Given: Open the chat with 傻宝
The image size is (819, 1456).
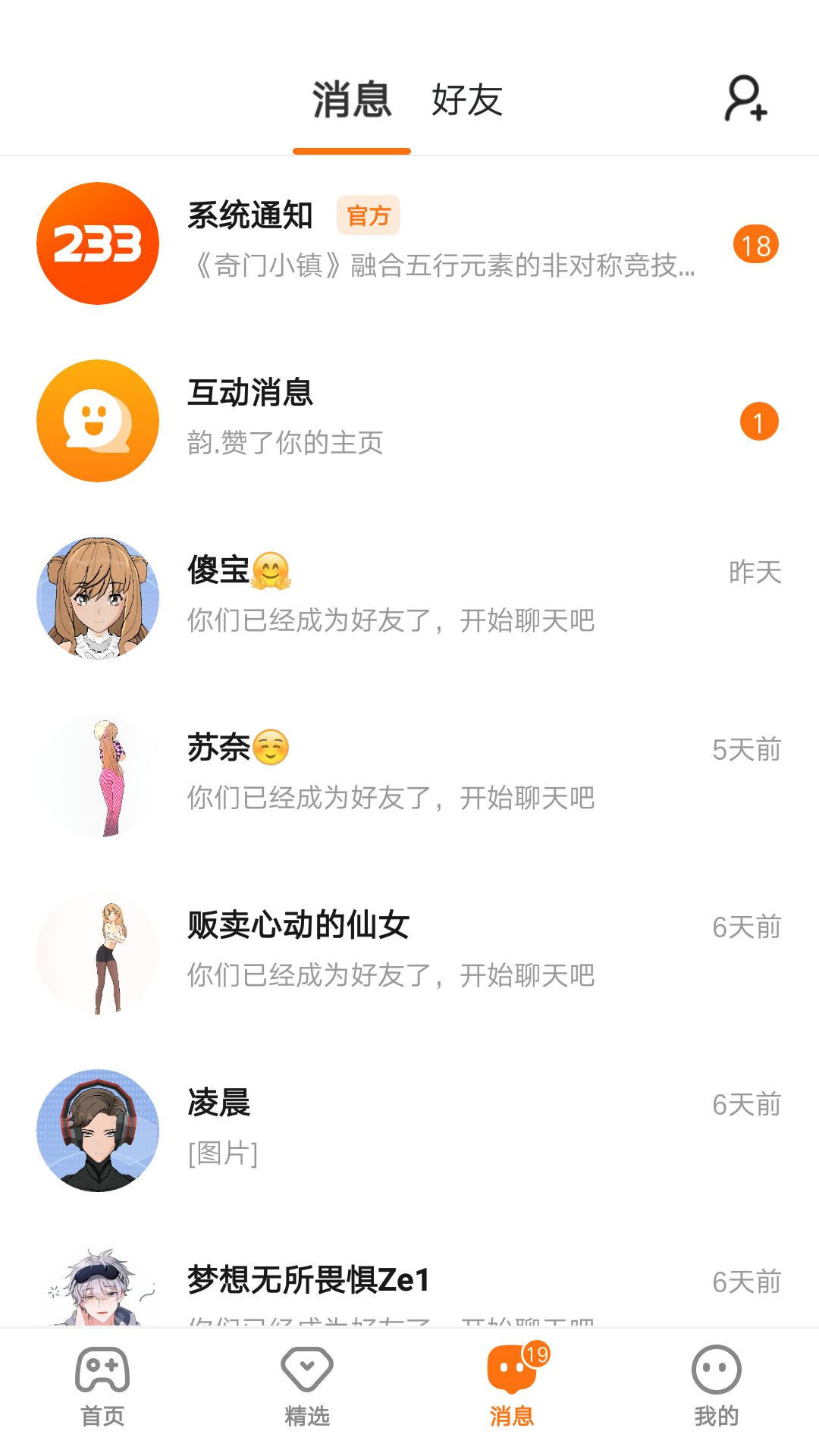Looking at the screenshot, I should click(x=409, y=598).
